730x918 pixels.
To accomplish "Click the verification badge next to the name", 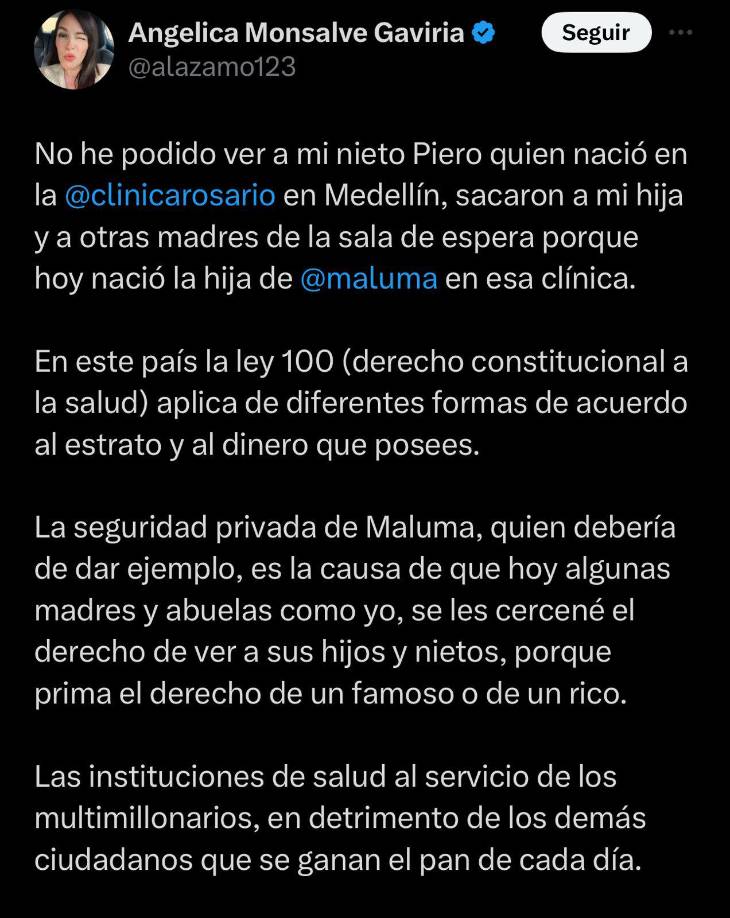I will click(483, 31).
